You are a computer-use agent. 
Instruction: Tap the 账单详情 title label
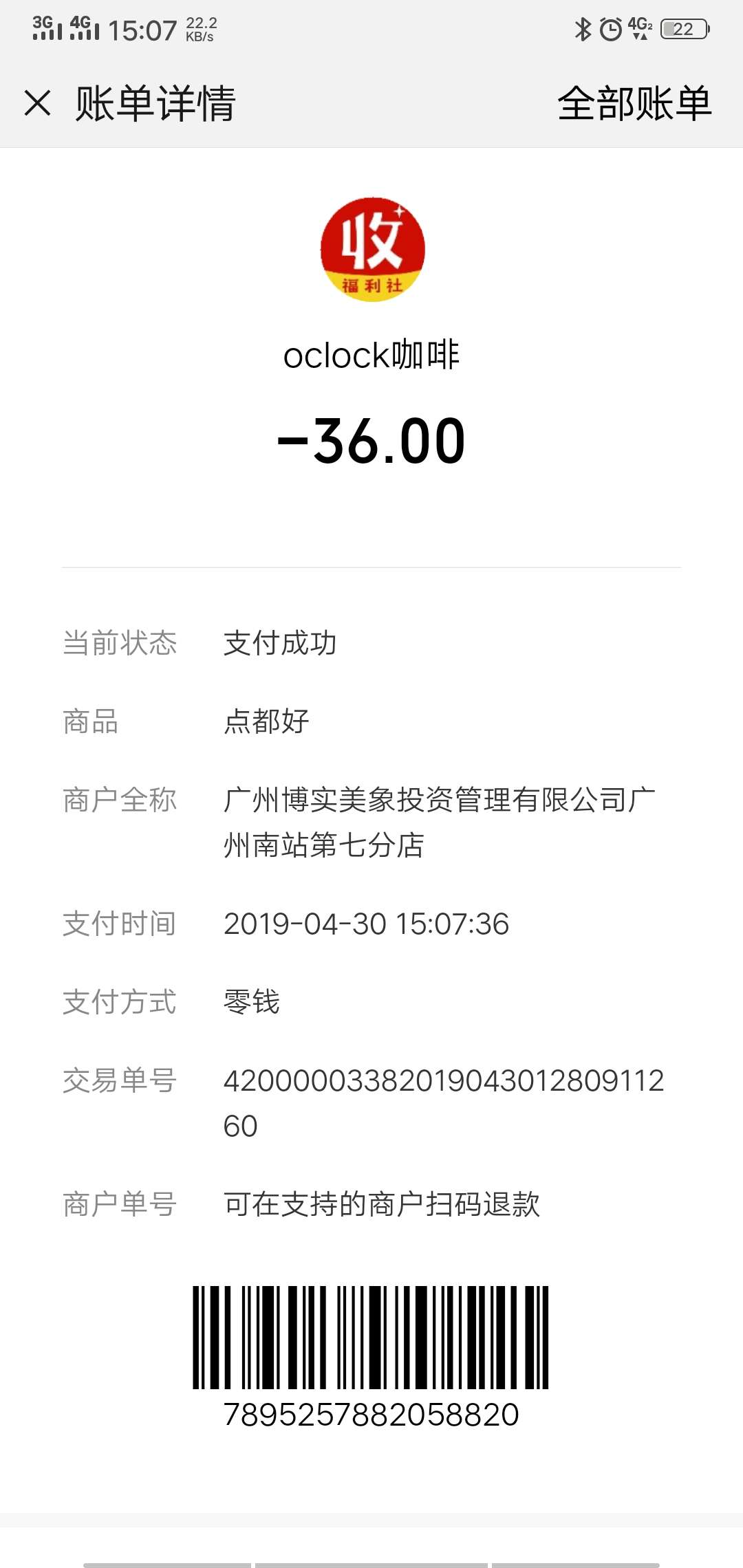point(155,103)
